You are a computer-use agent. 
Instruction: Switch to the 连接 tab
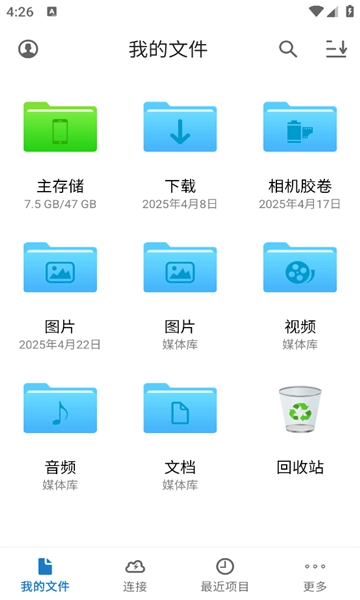135,575
